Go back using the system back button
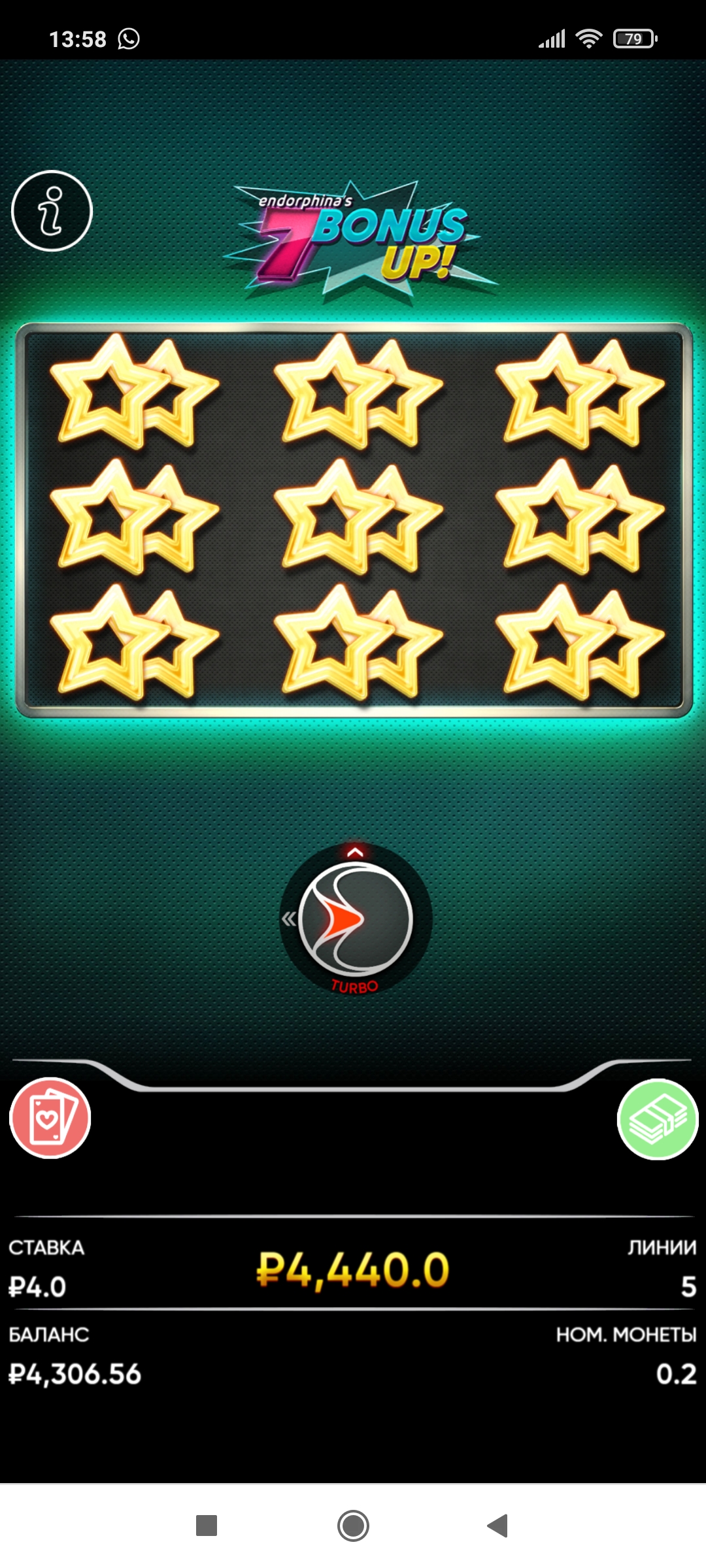The height and width of the screenshot is (1568, 706). click(x=498, y=1526)
